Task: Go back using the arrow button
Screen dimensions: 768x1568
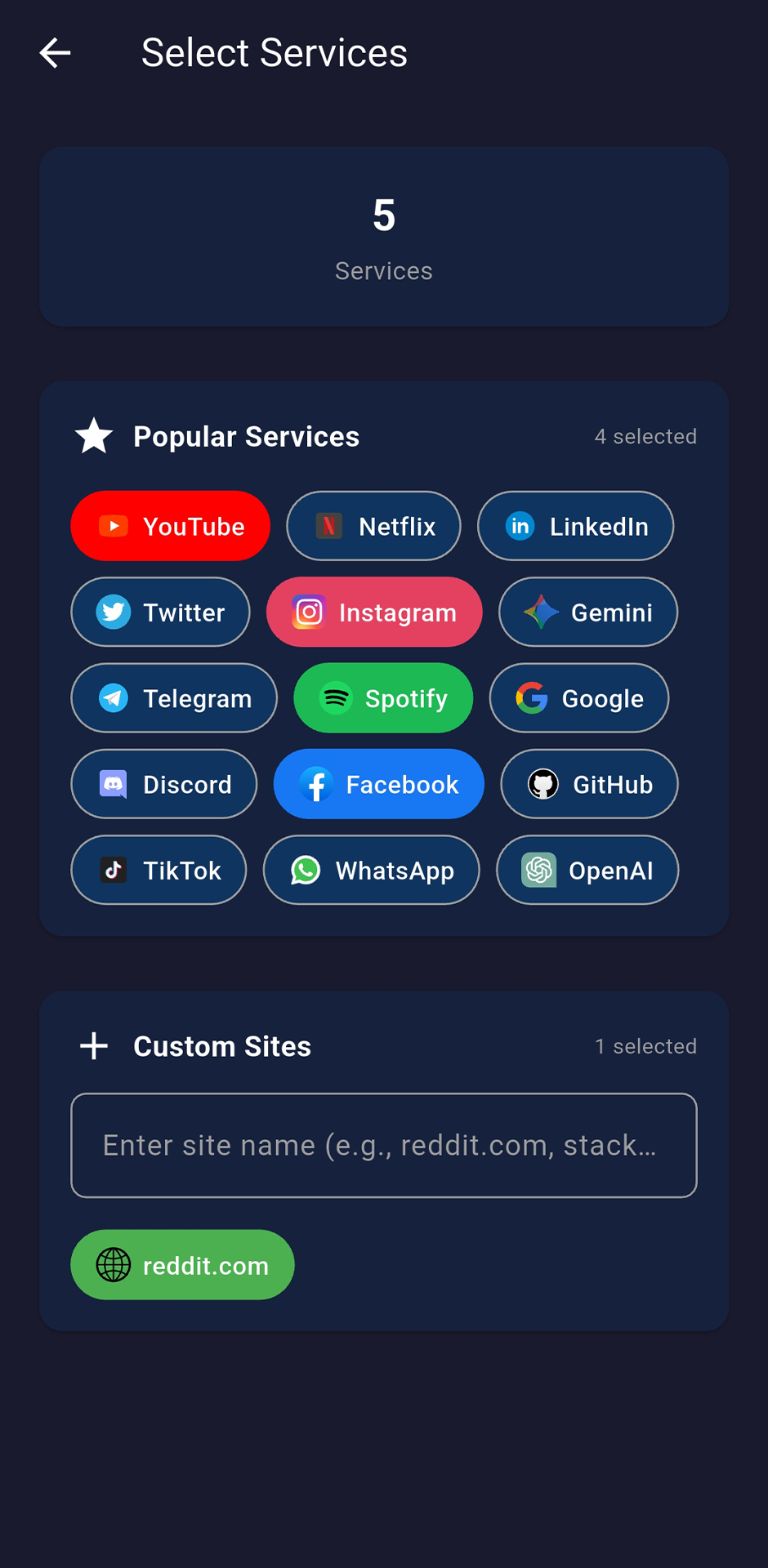Action: tap(54, 52)
